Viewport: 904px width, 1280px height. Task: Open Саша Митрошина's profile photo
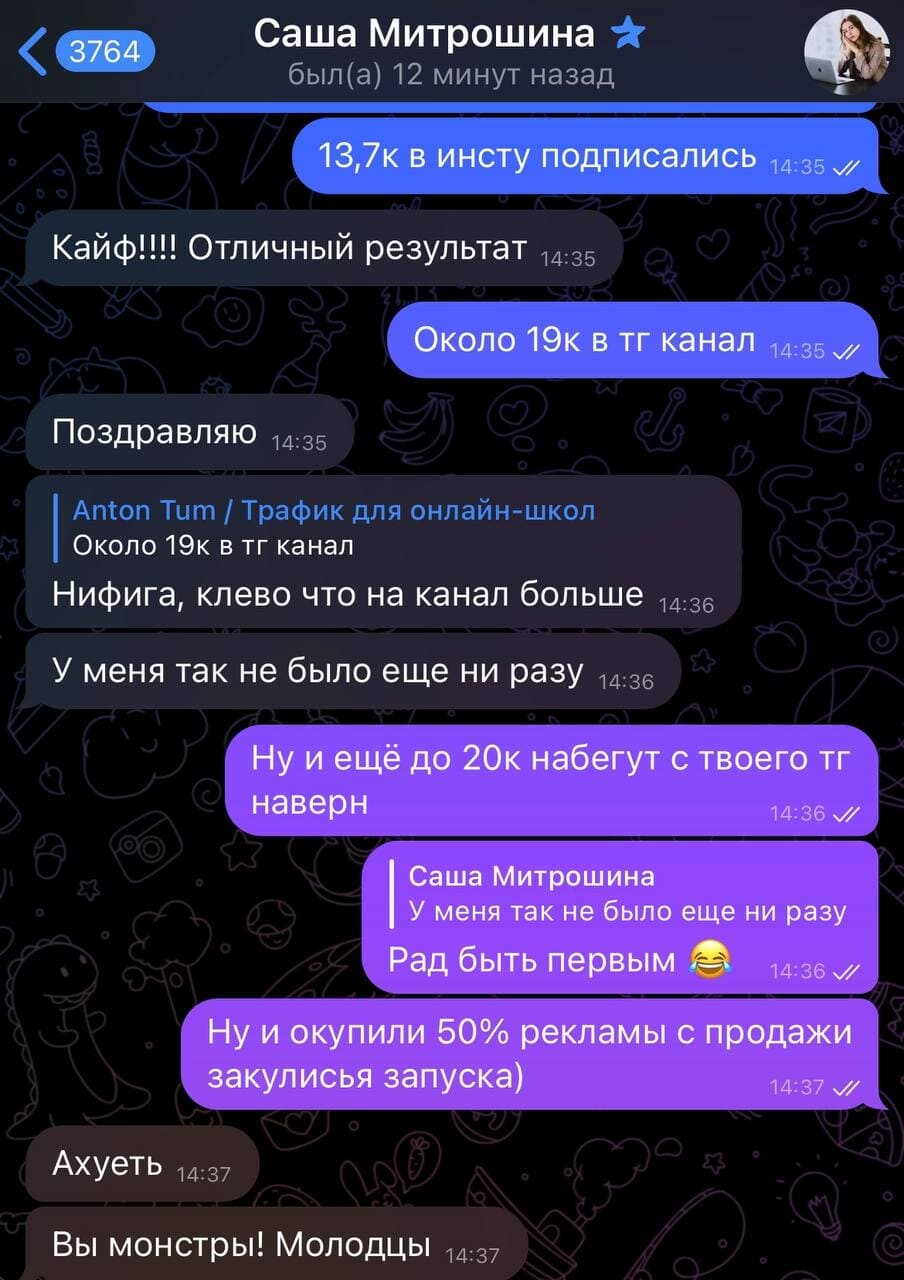846,50
